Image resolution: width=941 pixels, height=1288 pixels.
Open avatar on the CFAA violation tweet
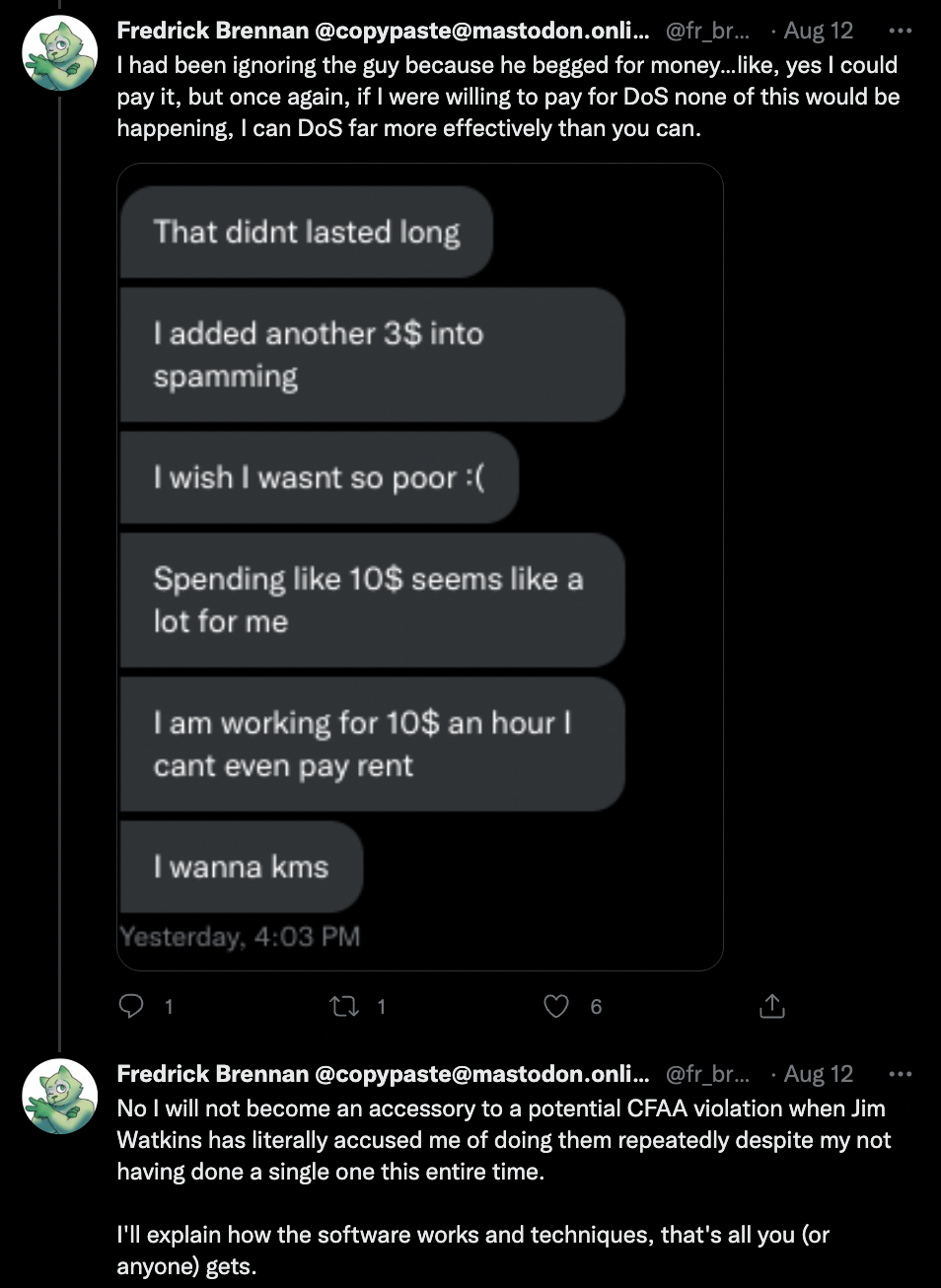point(60,1097)
